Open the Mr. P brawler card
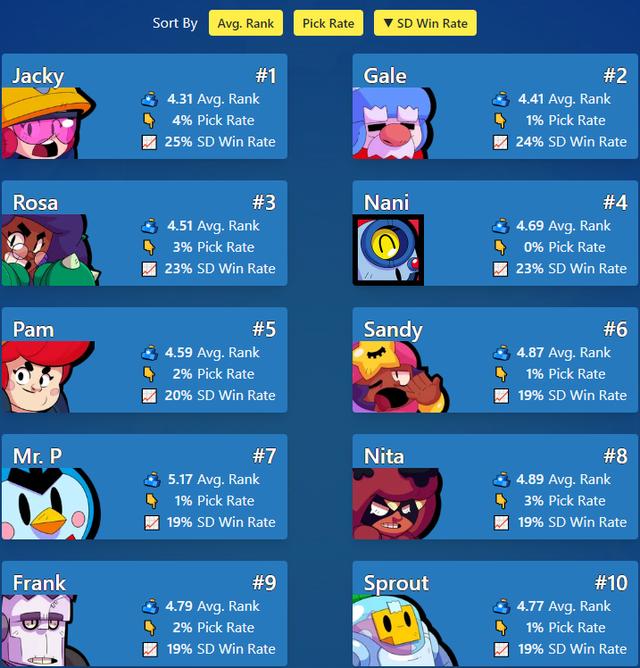Viewport: 640px width, 668px height. pyautogui.click(x=144, y=487)
